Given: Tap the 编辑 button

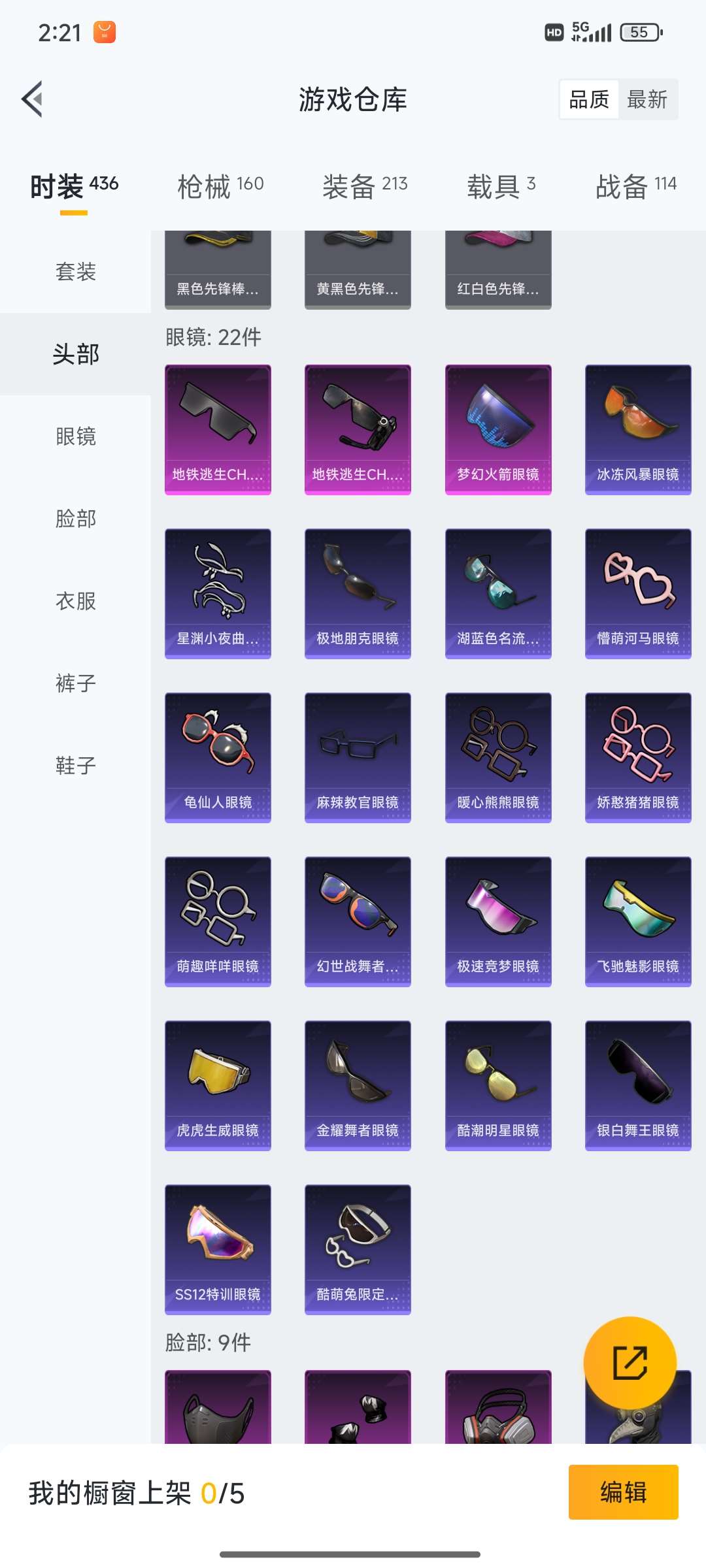Looking at the screenshot, I should coord(623,1492).
